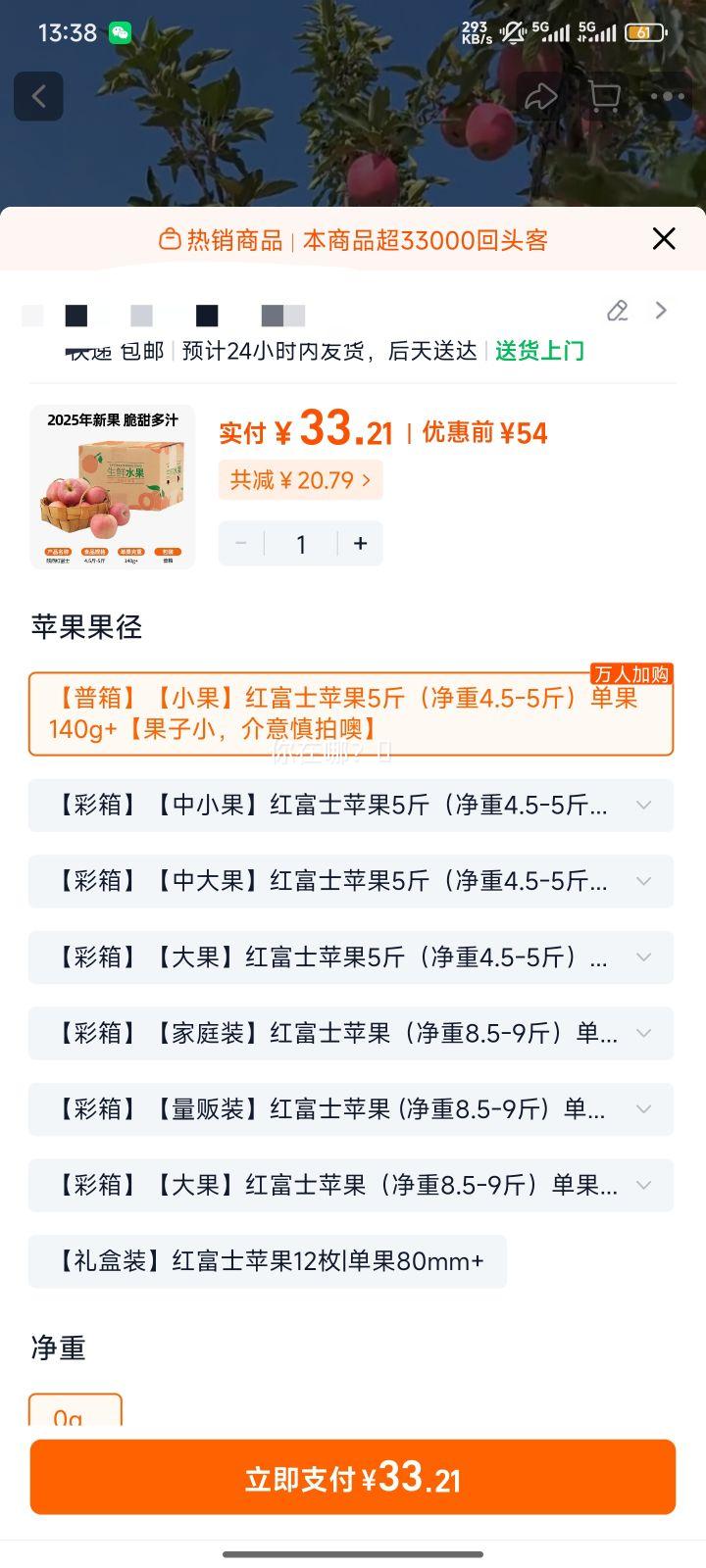Tap the three-dot more options icon
This screenshot has width=706, height=1568.
667,96
